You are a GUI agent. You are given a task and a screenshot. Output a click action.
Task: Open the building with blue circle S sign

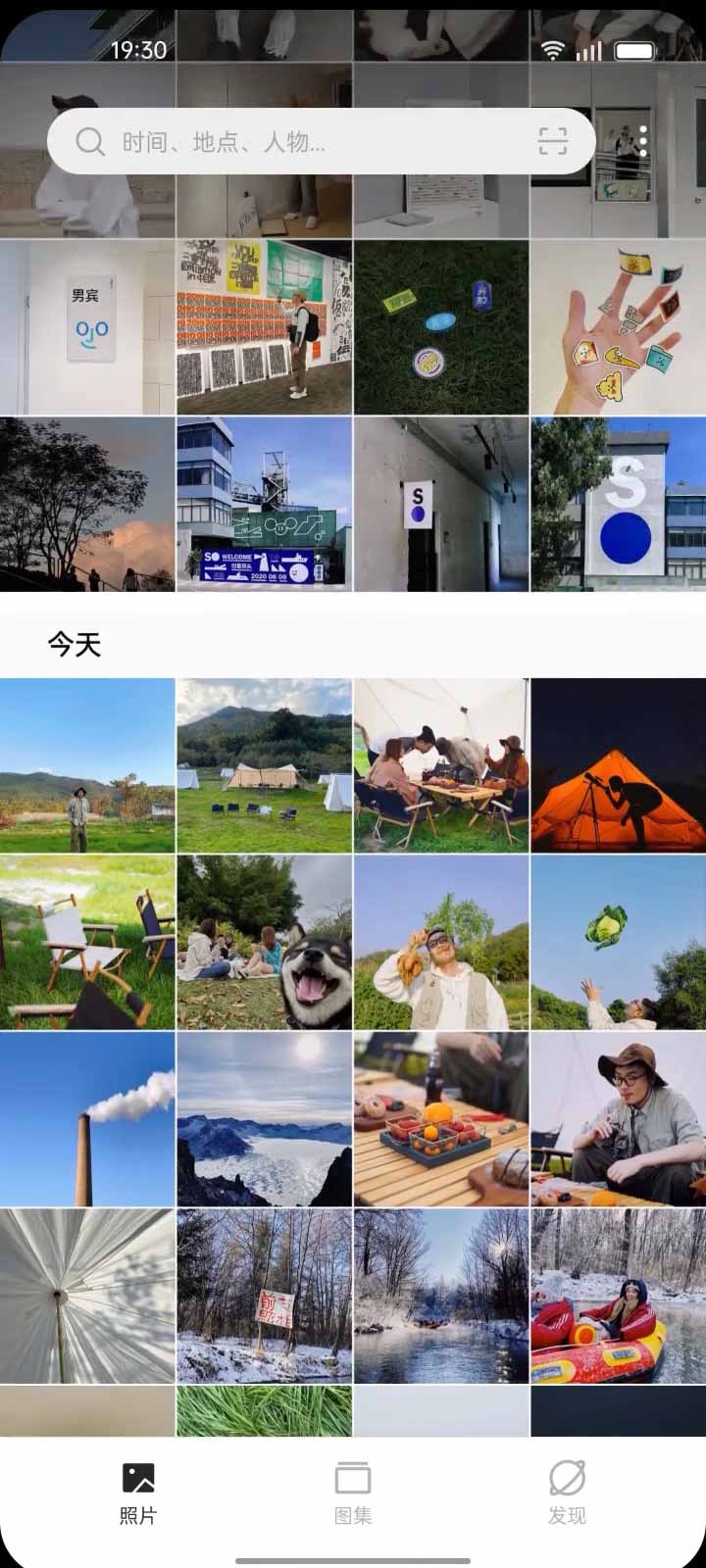(618, 504)
